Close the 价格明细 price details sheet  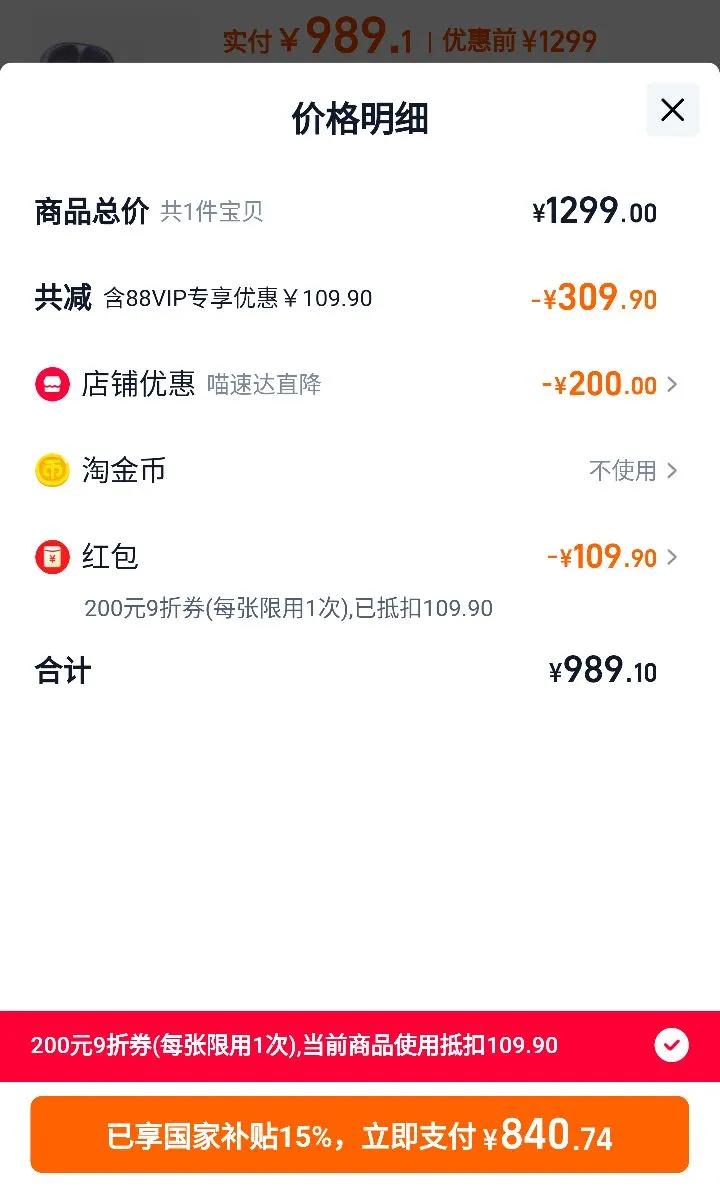coord(672,110)
